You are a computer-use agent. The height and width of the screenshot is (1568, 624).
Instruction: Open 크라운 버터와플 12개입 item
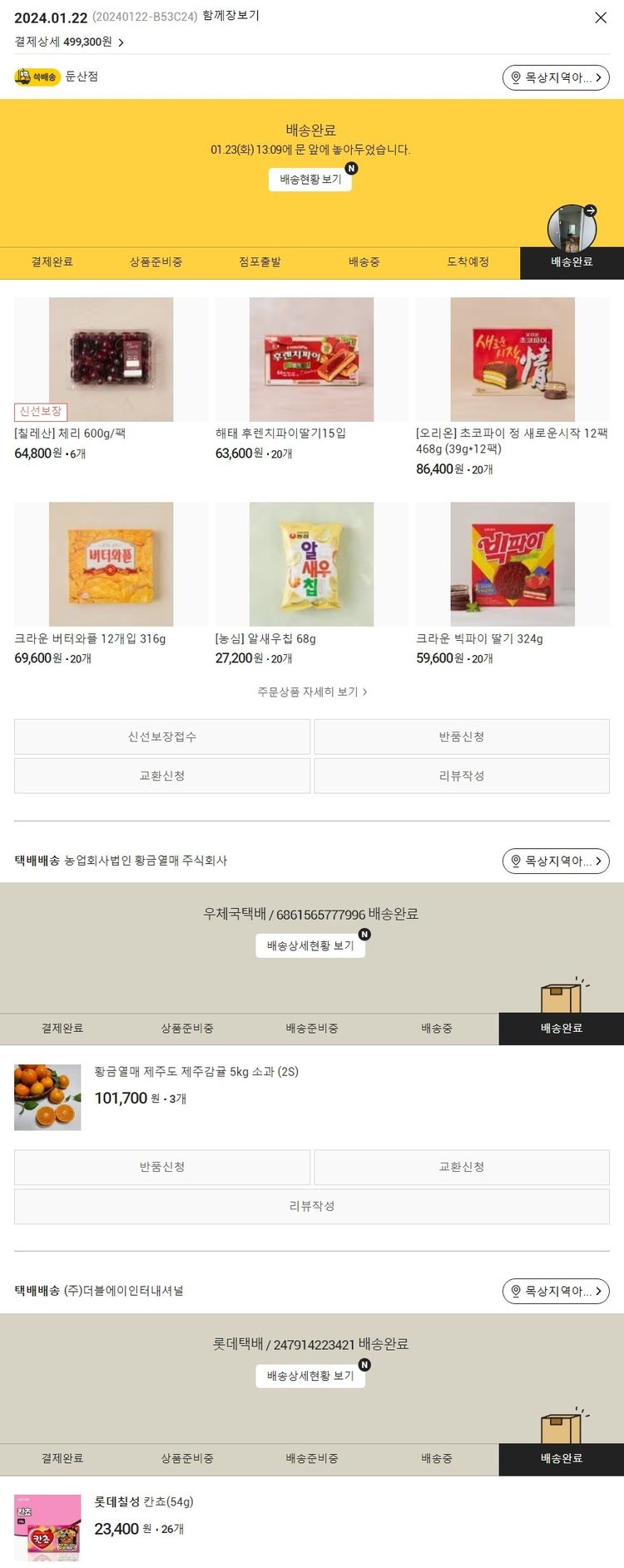[111, 564]
